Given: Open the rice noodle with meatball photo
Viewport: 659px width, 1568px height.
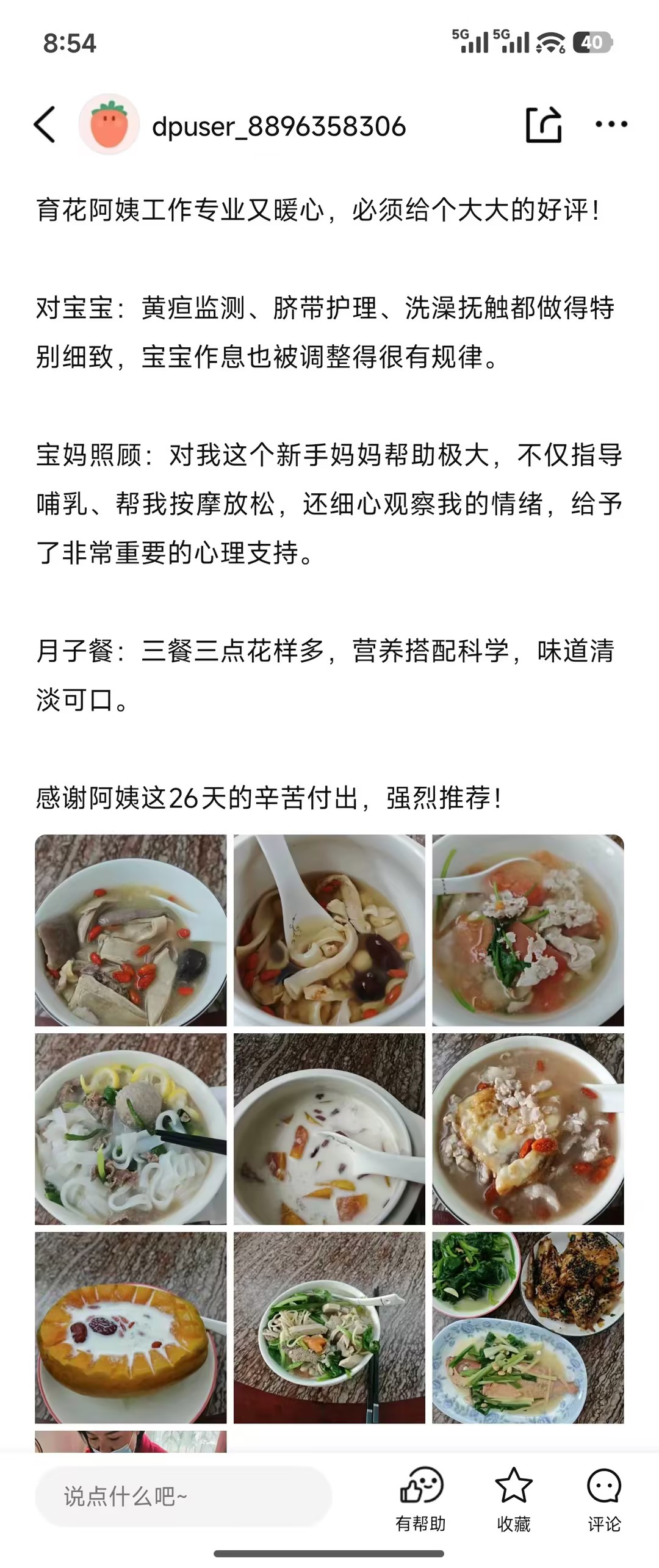Looking at the screenshot, I should click(x=131, y=1129).
